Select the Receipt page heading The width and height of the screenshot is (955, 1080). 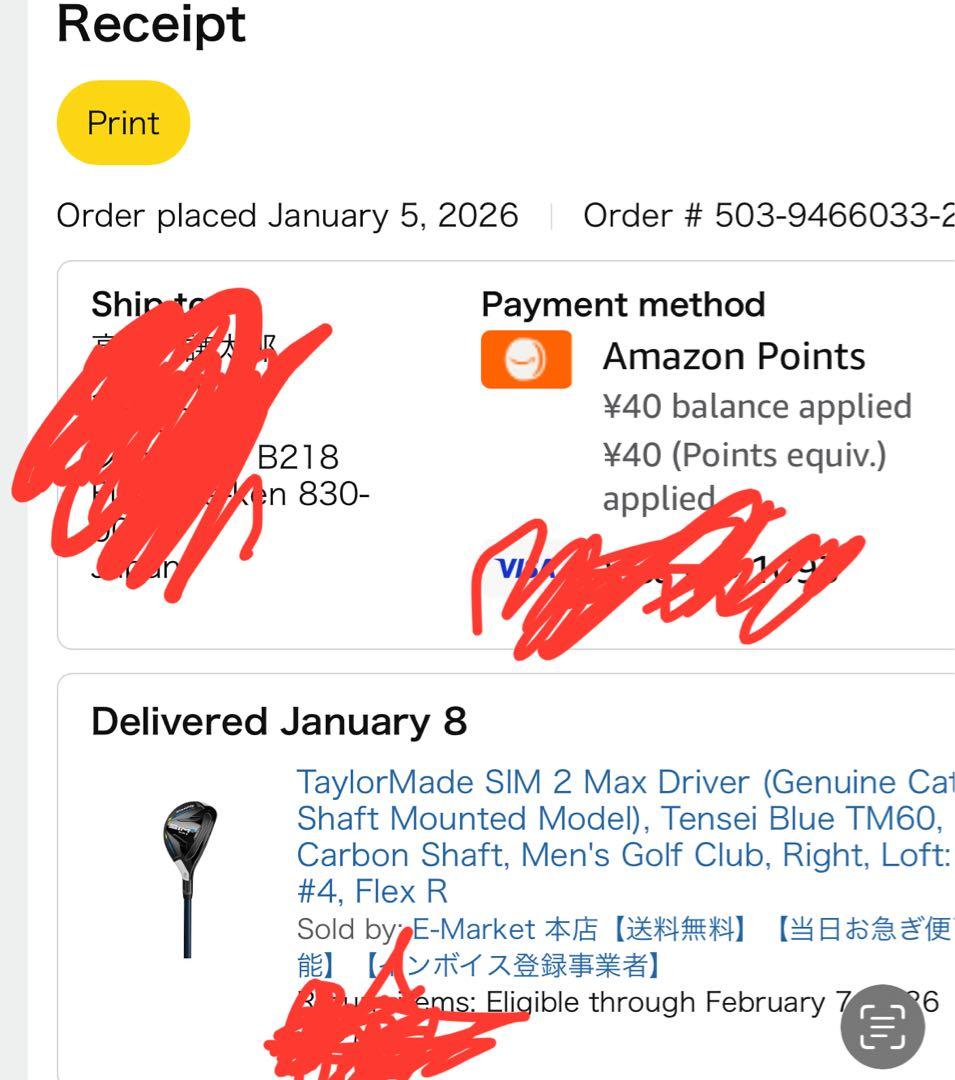(x=152, y=24)
